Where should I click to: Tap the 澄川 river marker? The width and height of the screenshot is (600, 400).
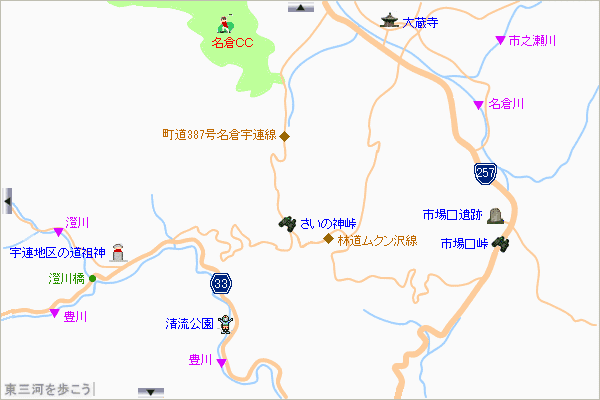pyautogui.click(x=59, y=232)
